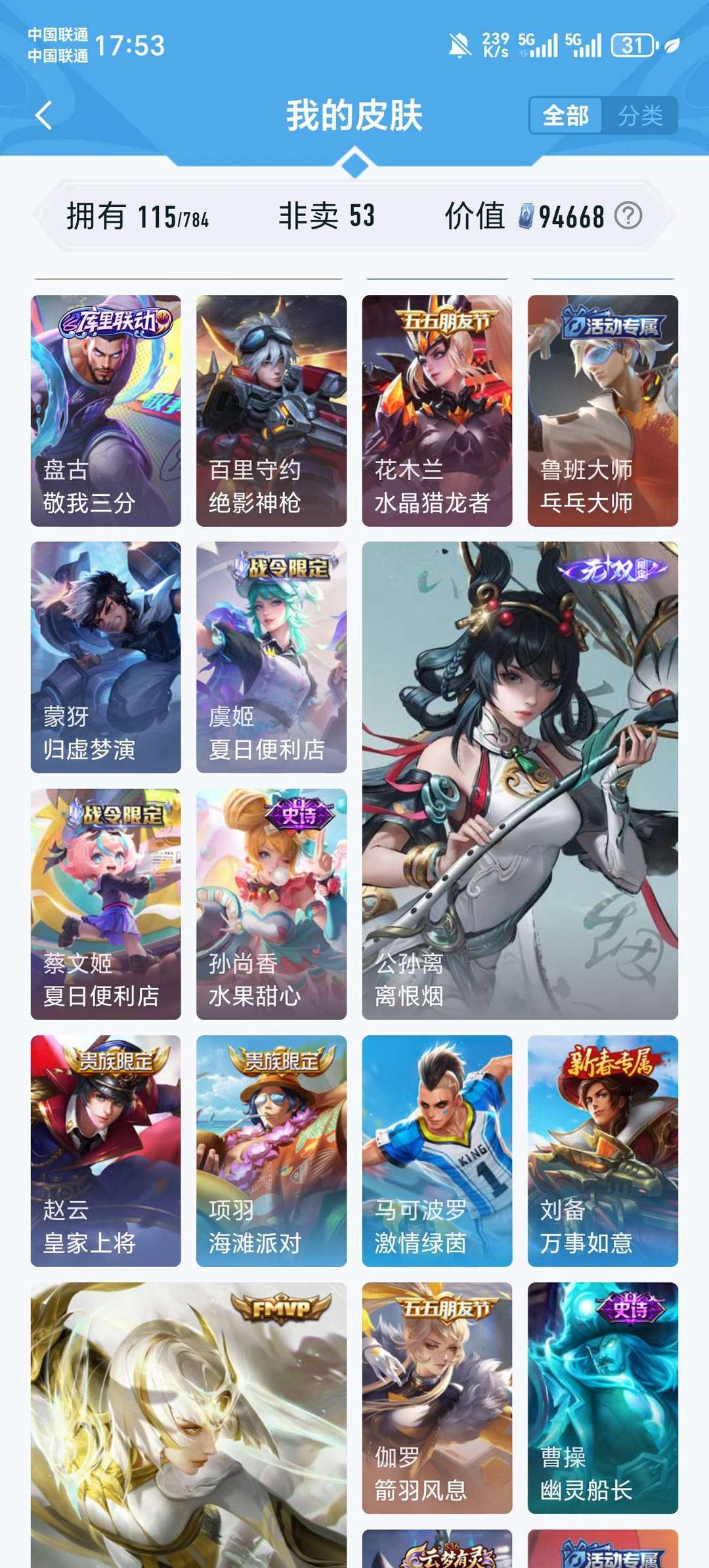Screen dimensions: 709x1568
Task: Open the 价值 help question mark
Action: [628, 216]
